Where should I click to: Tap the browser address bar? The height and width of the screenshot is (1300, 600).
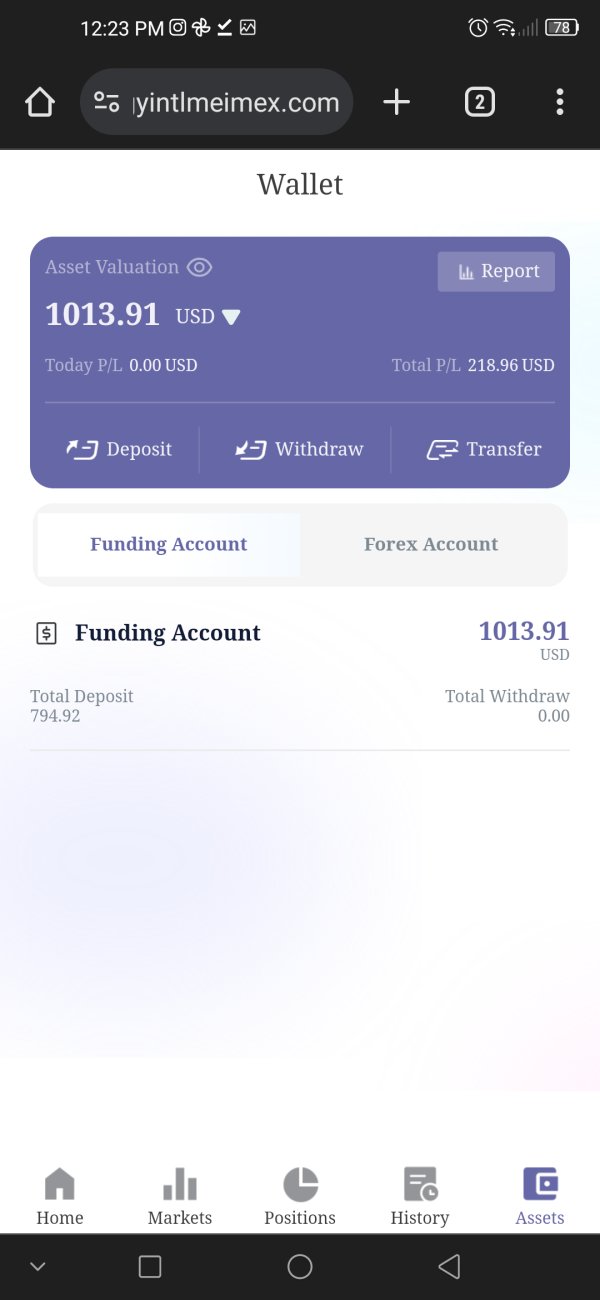216,102
